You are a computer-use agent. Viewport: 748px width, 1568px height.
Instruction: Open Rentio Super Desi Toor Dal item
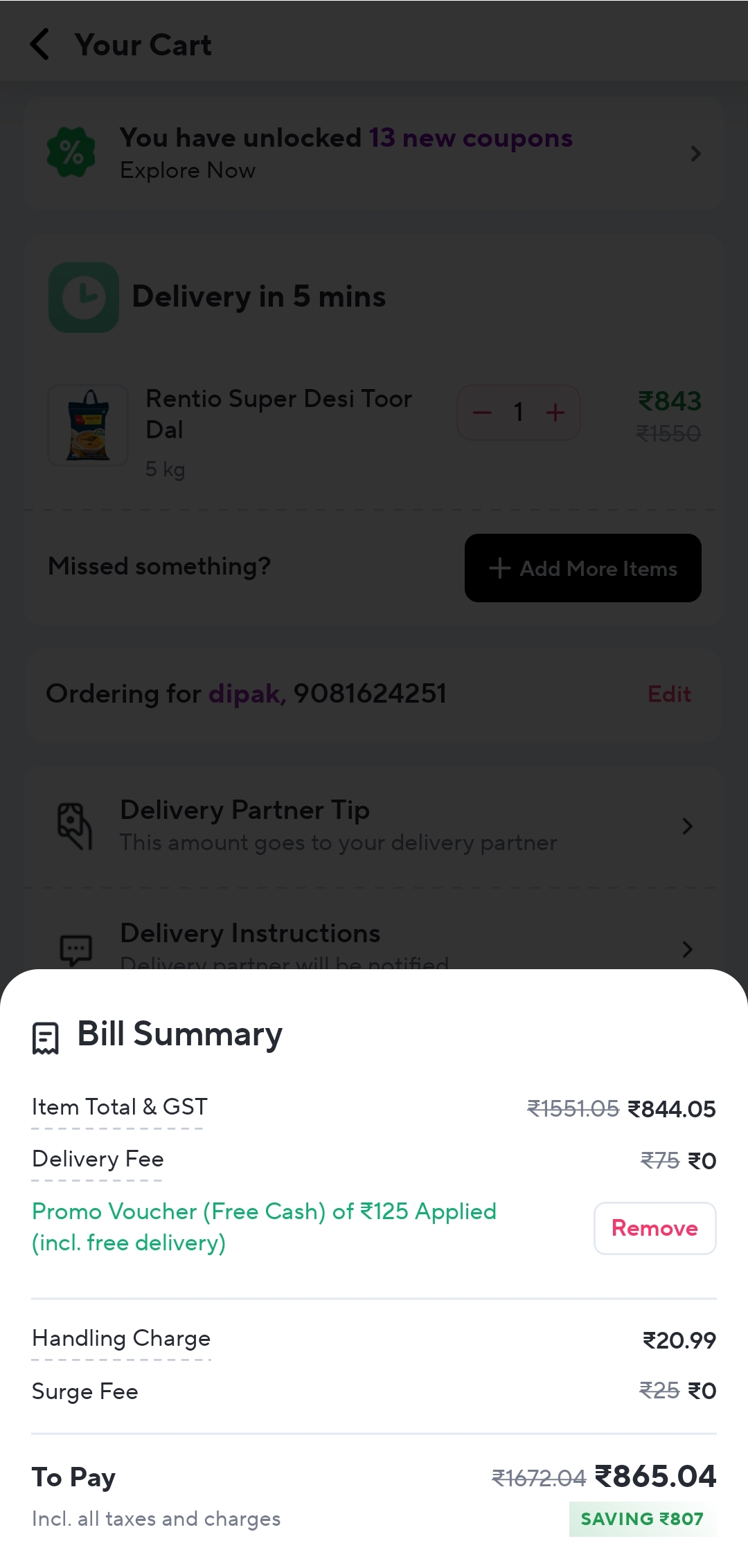pos(278,414)
